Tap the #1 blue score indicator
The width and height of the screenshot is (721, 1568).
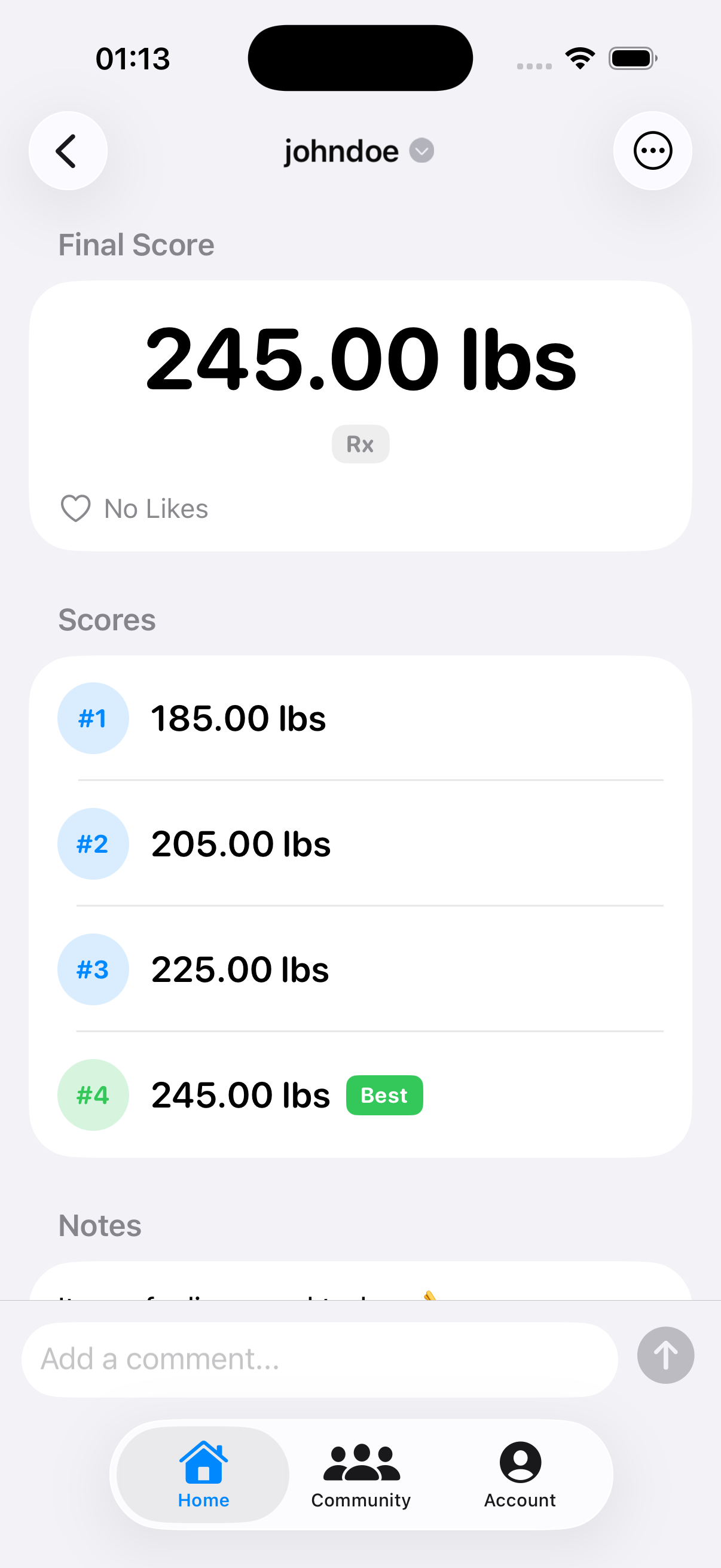point(93,718)
